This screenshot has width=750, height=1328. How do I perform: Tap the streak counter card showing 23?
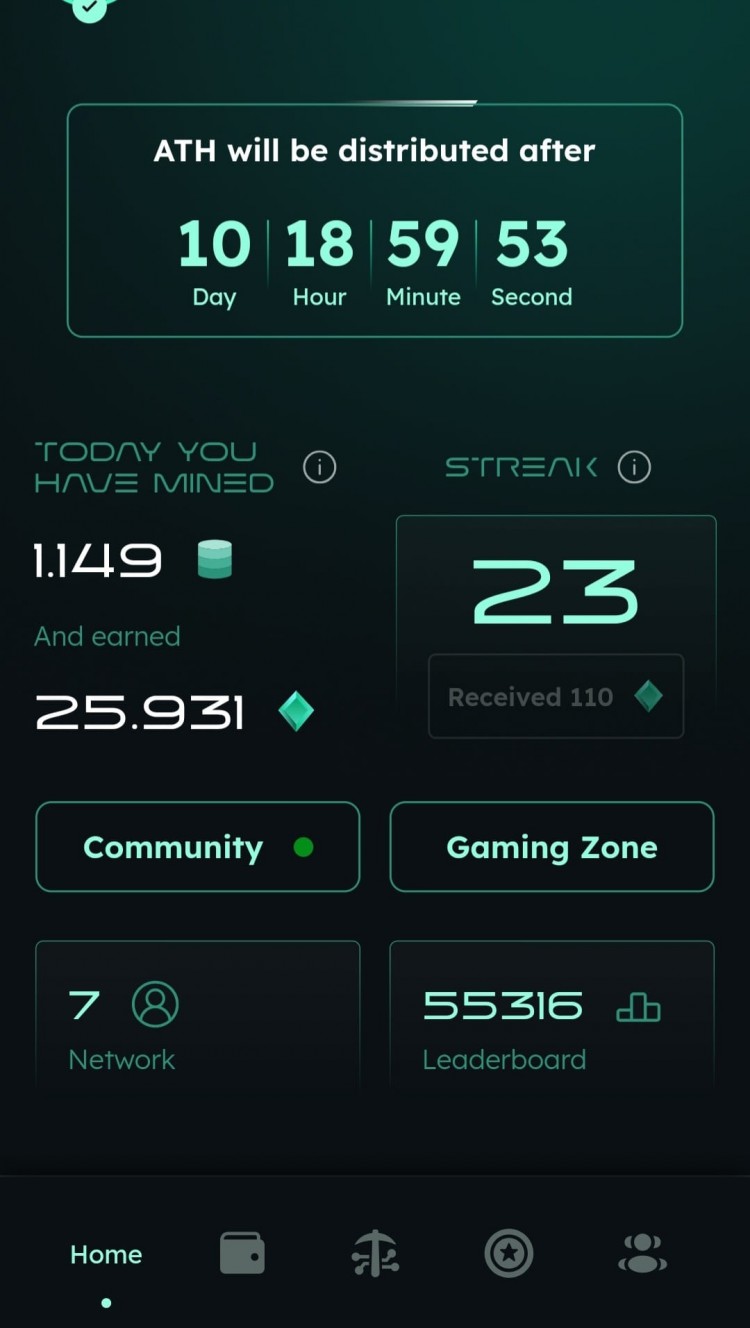(x=556, y=592)
